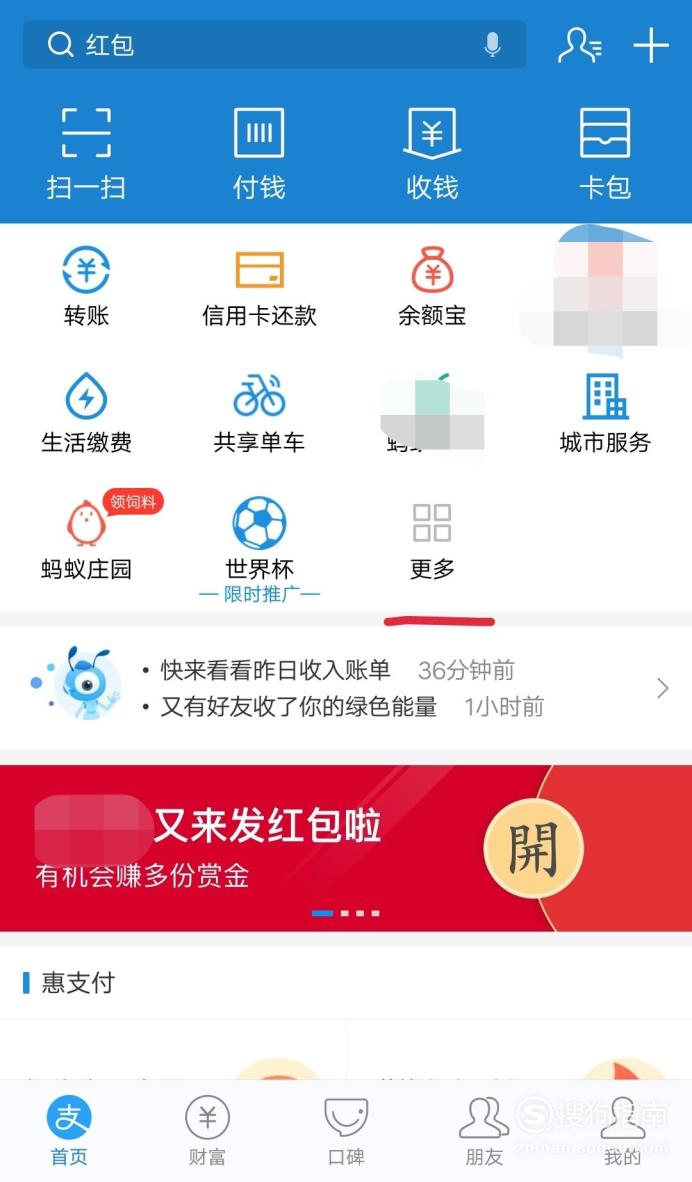
Task: Open 付钱 payment code
Action: [259, 154]
